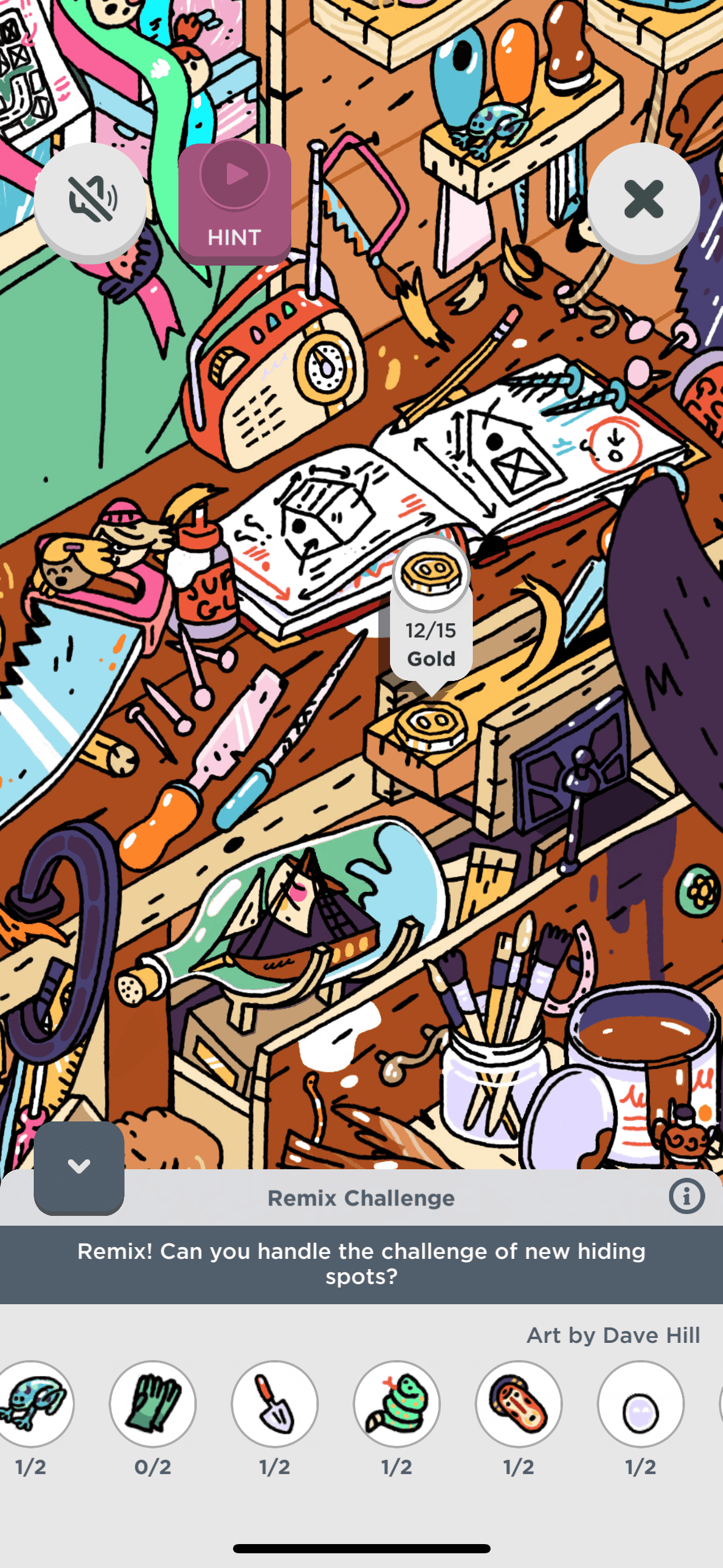
Task: Select the frog item to find
Action: pos(32,1404)
